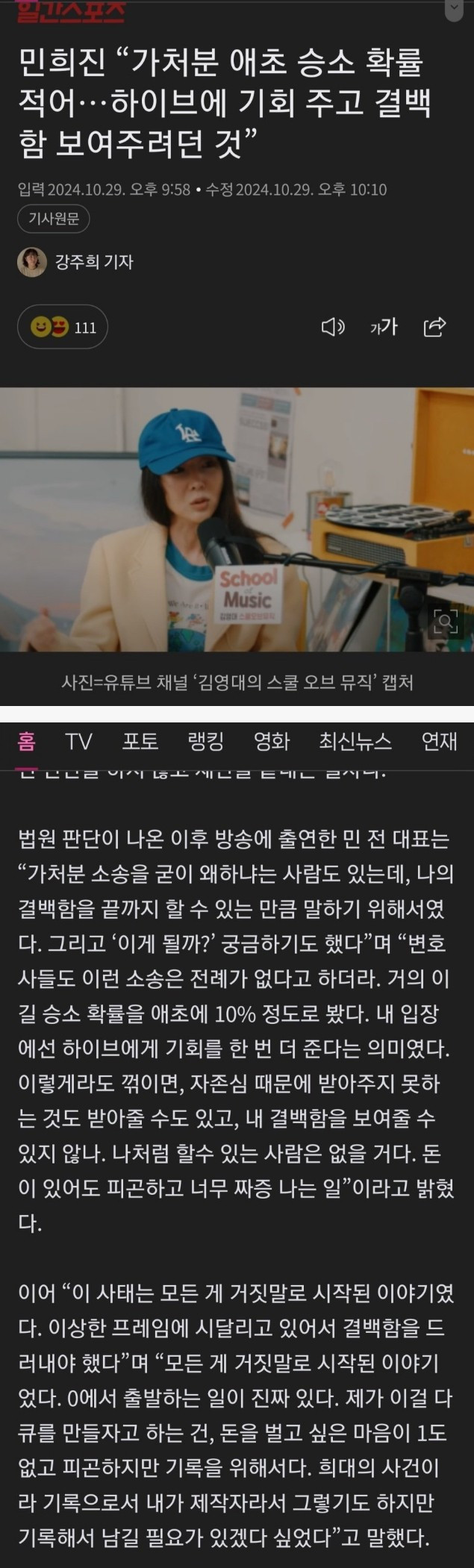The image size is (474, 1568).
Task: Switch to the TV tab
Action: point(78,741)
